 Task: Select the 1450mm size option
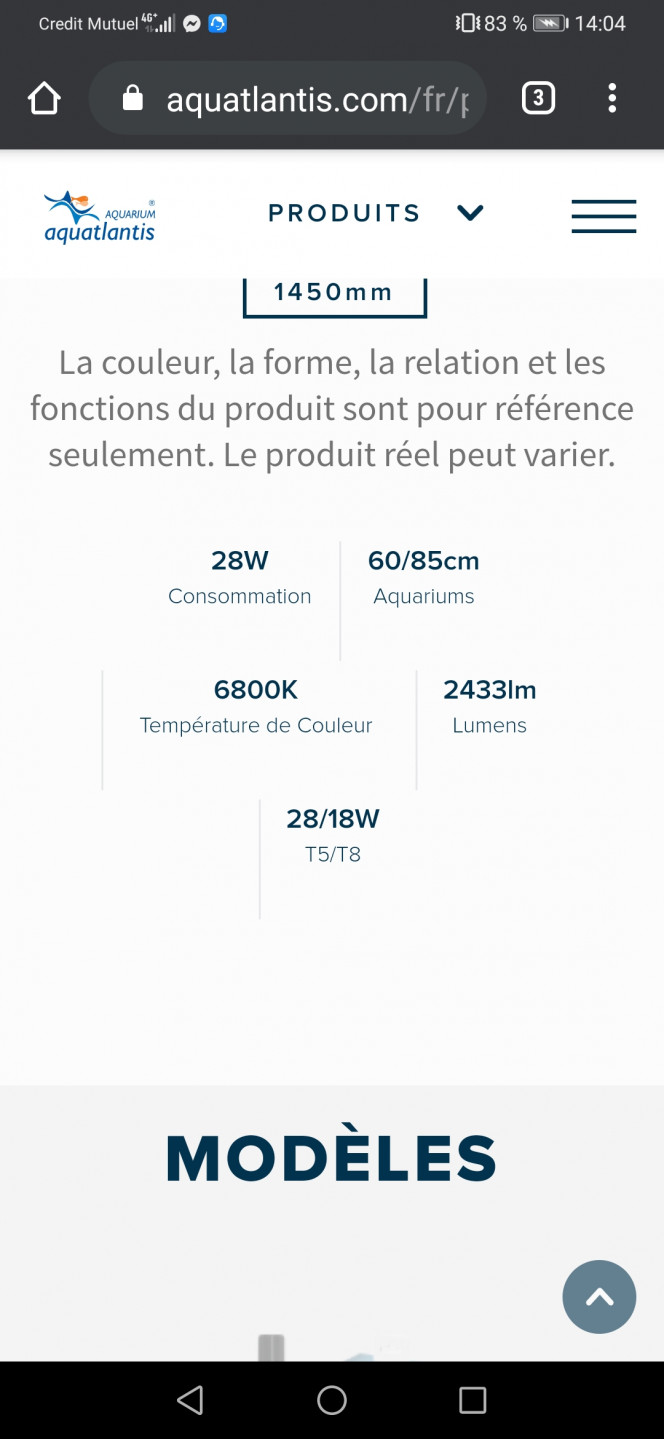pyautogui.click(x=334, y=297)
